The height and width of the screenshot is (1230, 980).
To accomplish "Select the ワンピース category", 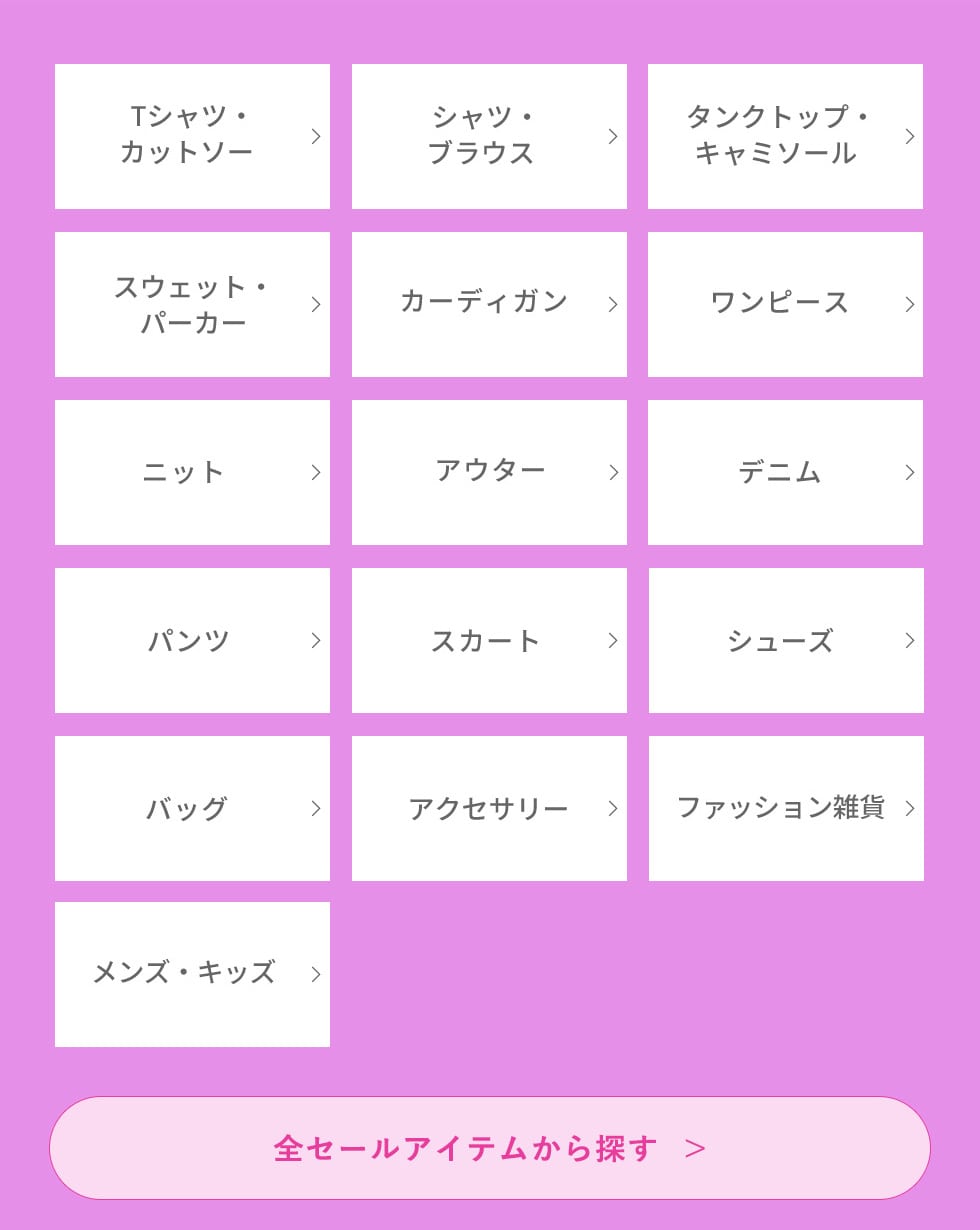I will (x=785, y=304).
